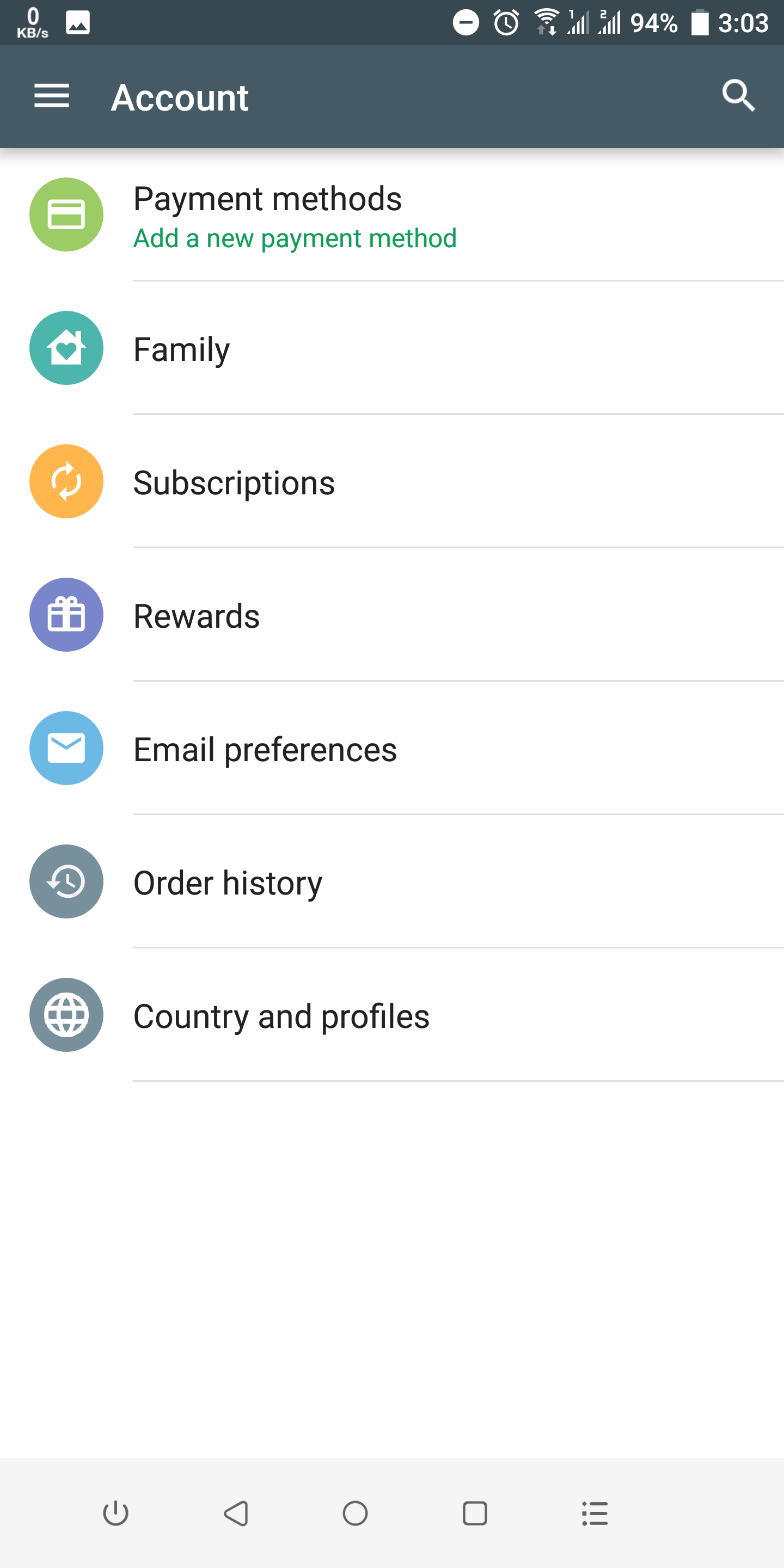
Task: Open the list icon in navigation bar
Action: pos(594,1514)
